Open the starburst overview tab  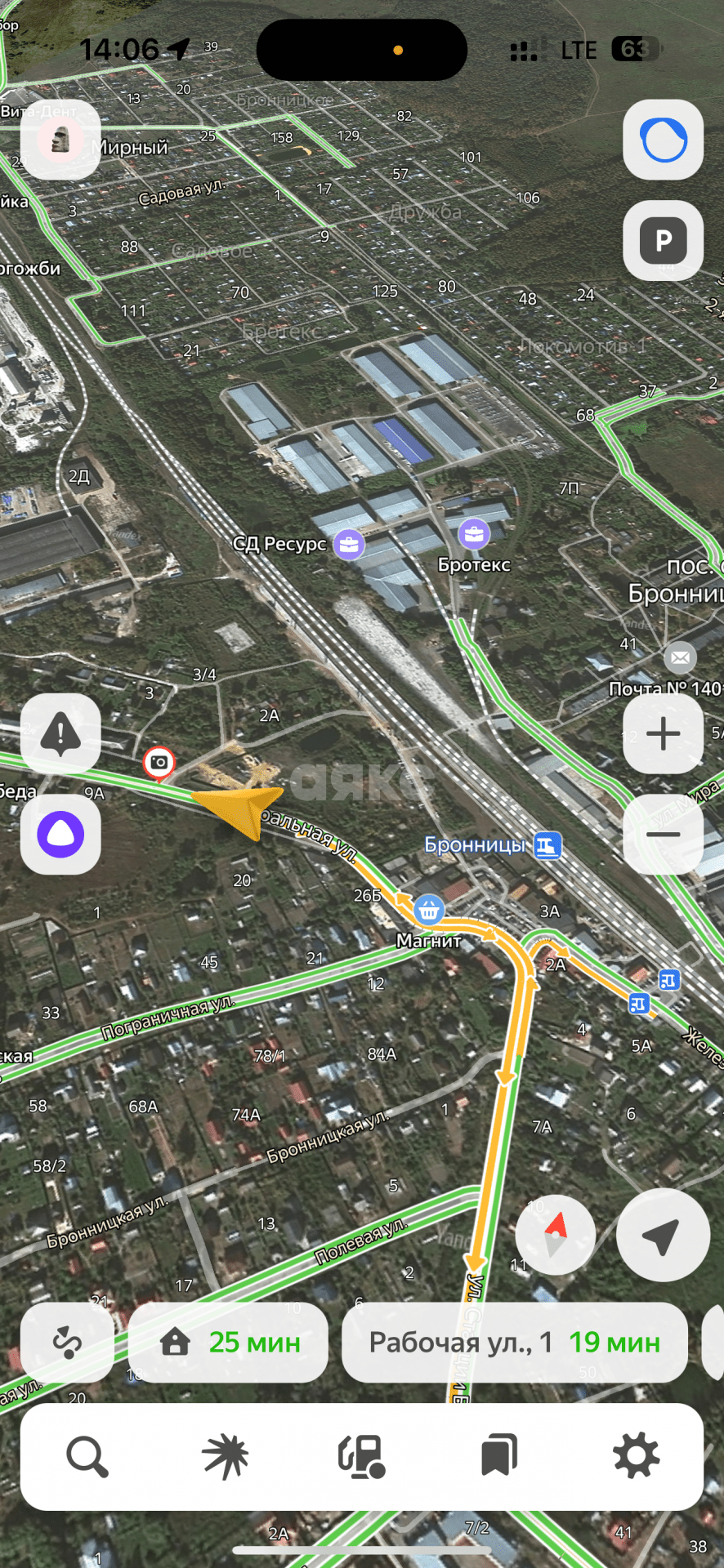click(225, 1457)
